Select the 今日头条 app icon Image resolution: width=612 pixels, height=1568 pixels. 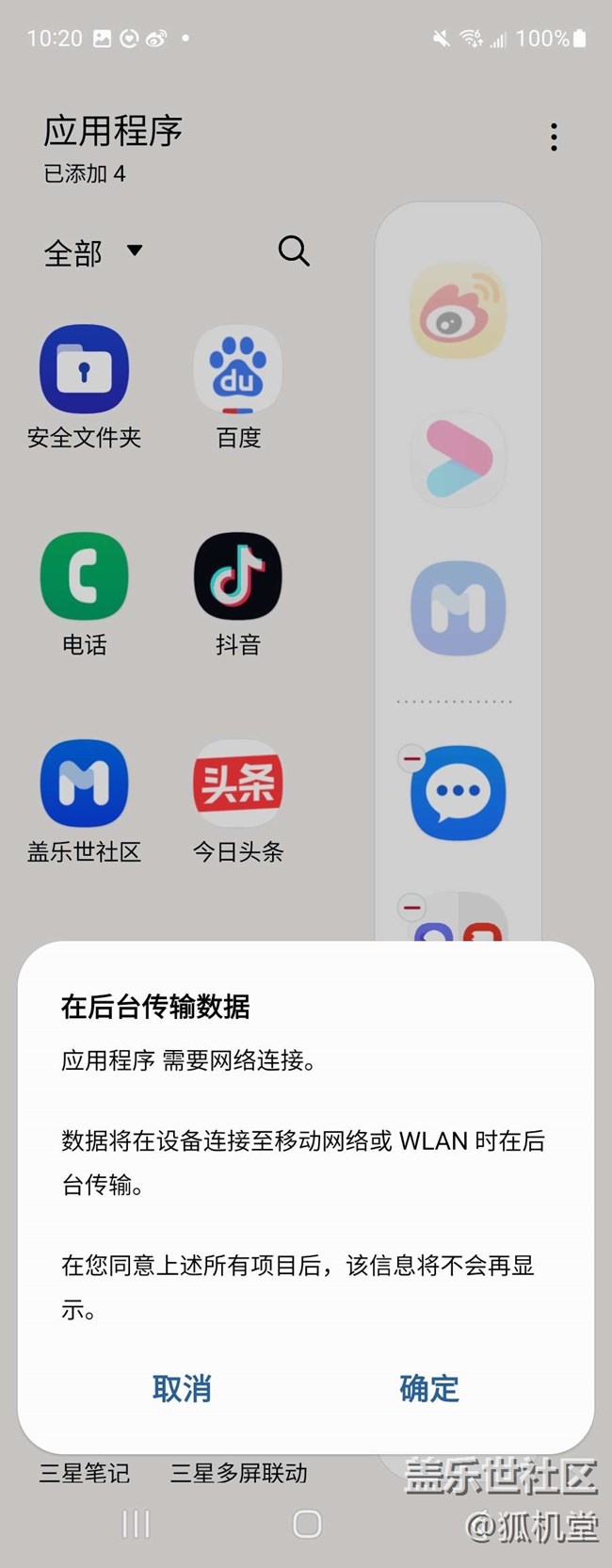point(237,784)
